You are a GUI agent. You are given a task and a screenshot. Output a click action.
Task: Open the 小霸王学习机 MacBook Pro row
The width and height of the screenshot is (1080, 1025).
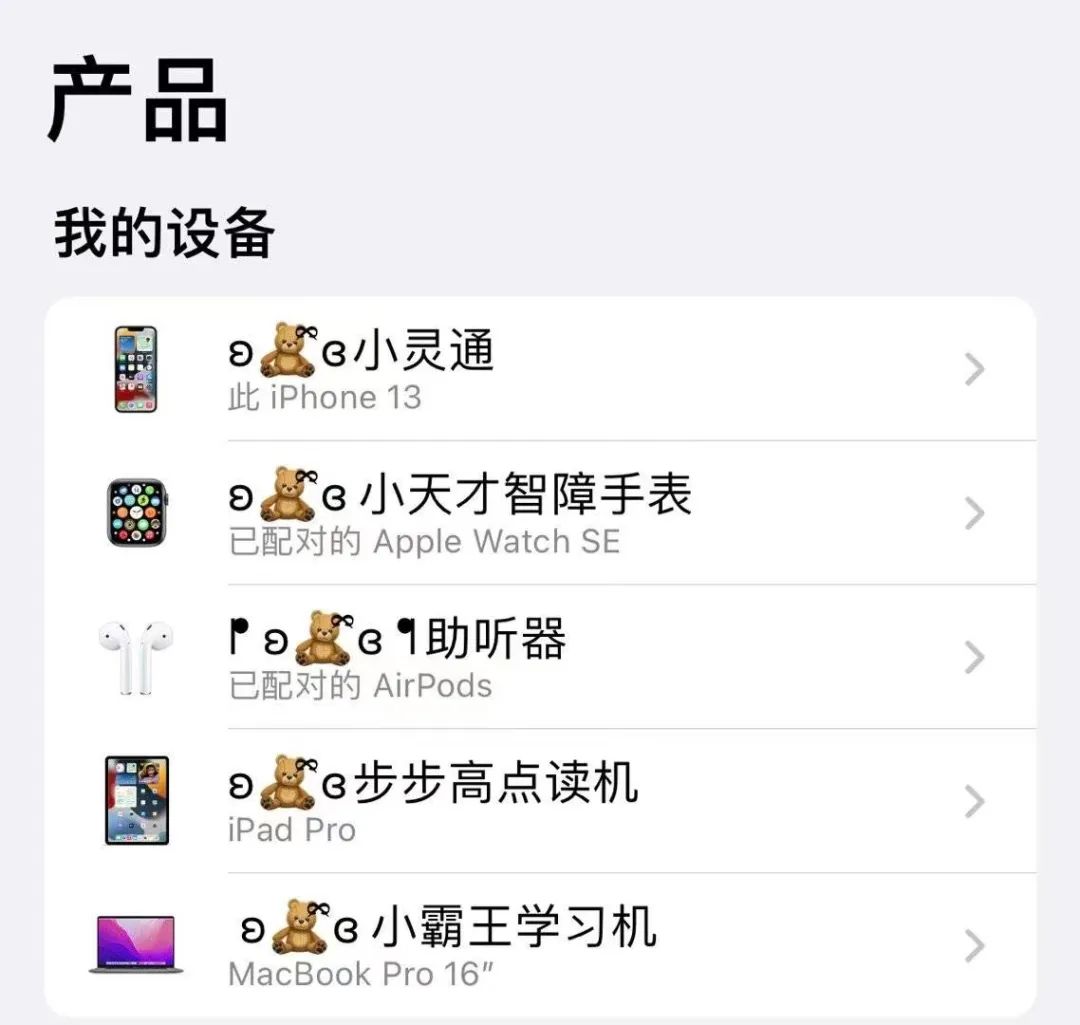click(x=540, y=945)
